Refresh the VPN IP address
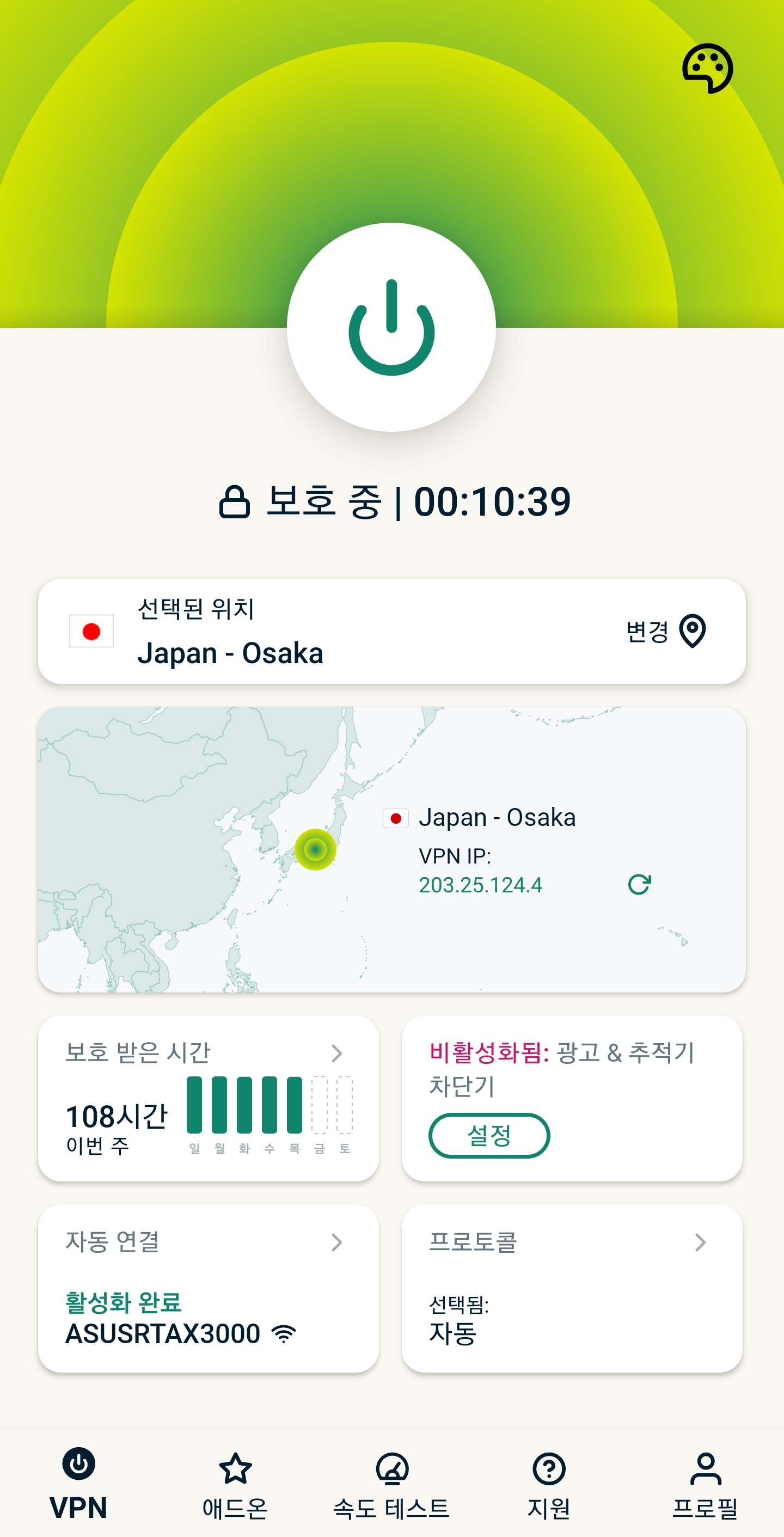784x1537 pixels. (x=639, y=884)
